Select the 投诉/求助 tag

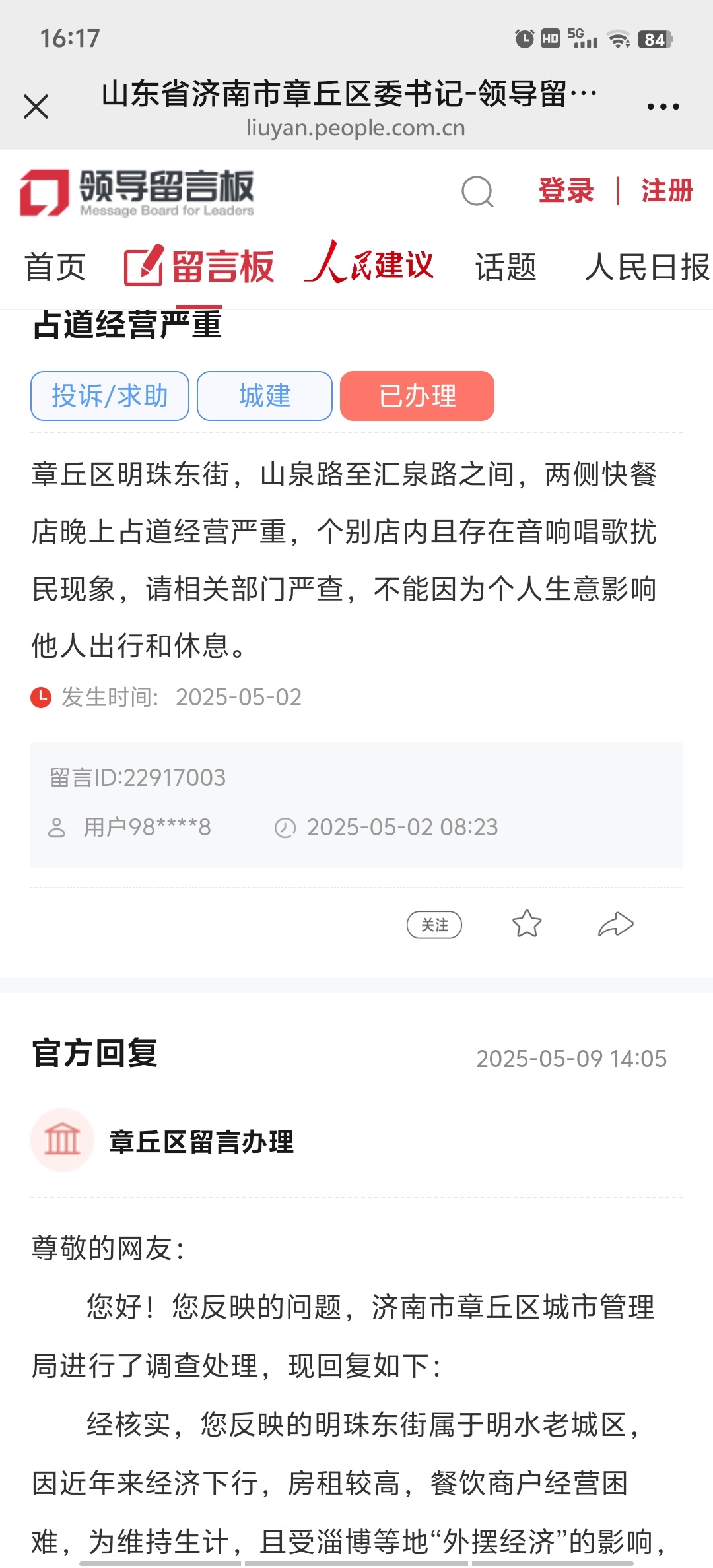pyautogui.click(x=110, y=396)
